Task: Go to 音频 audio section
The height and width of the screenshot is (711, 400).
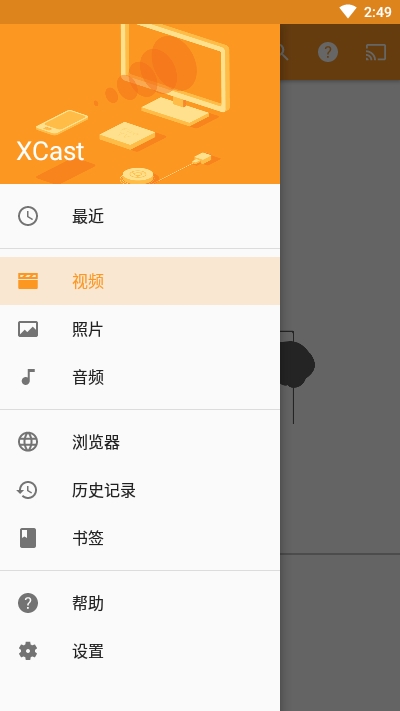Action: coord(140,377)
